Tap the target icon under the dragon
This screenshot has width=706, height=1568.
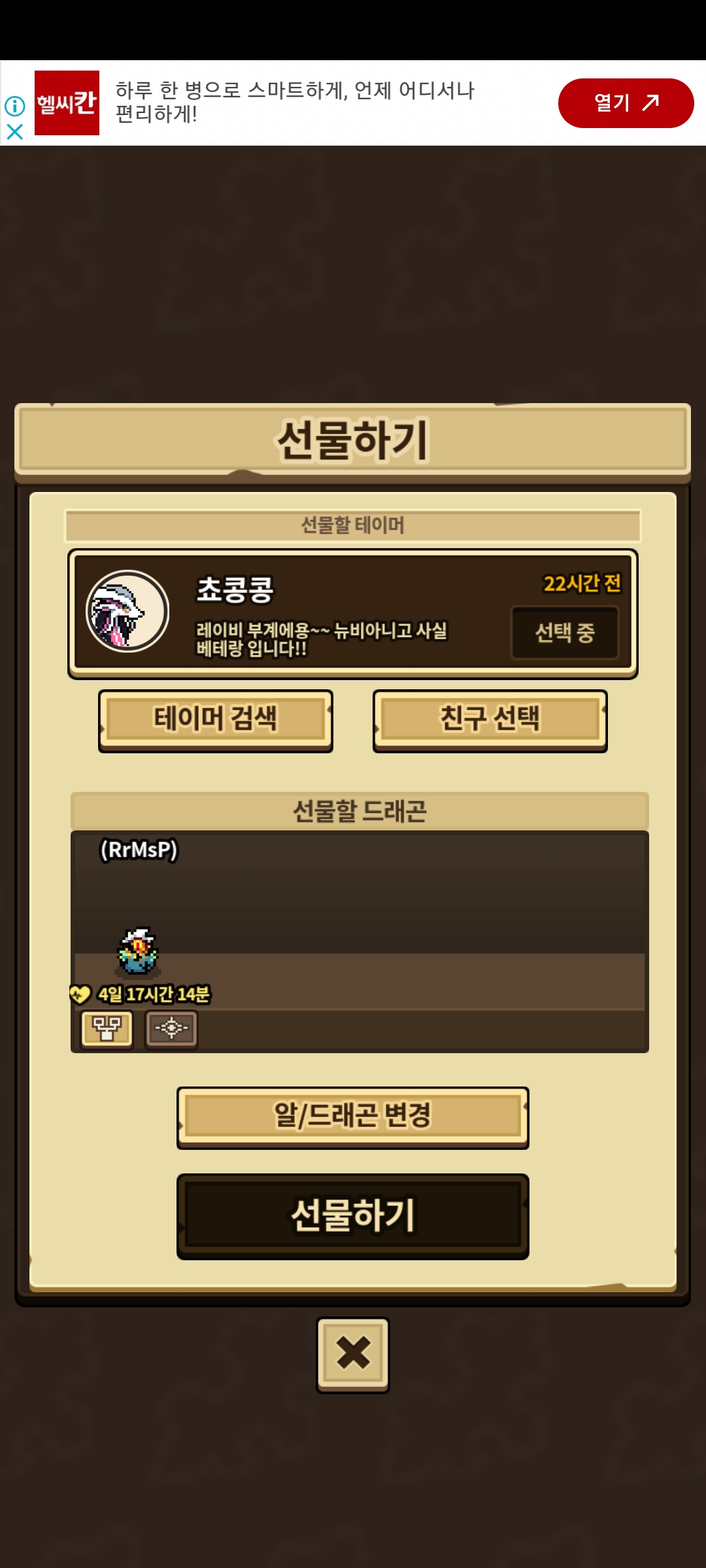tap(171, 1029)
